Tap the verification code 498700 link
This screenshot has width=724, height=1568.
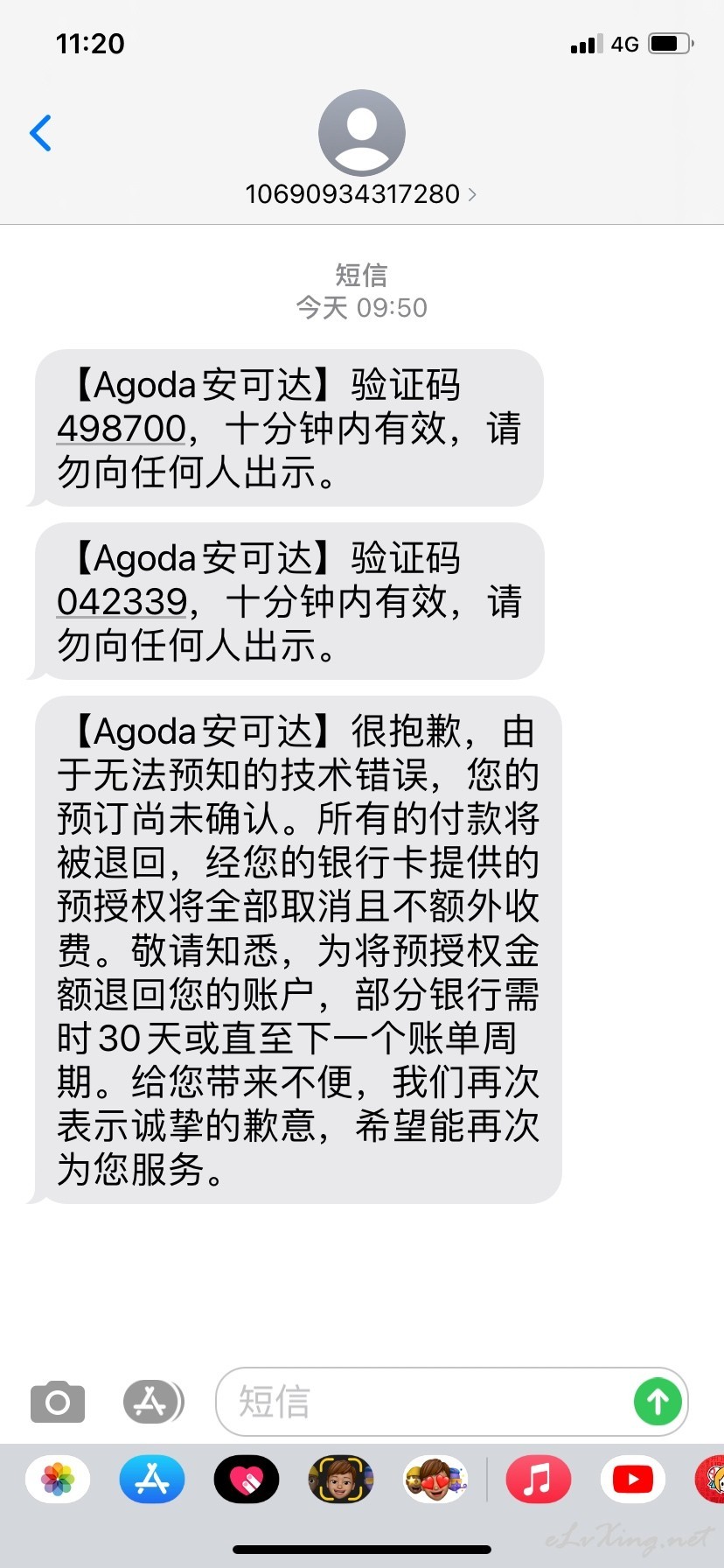pos(122,429)
